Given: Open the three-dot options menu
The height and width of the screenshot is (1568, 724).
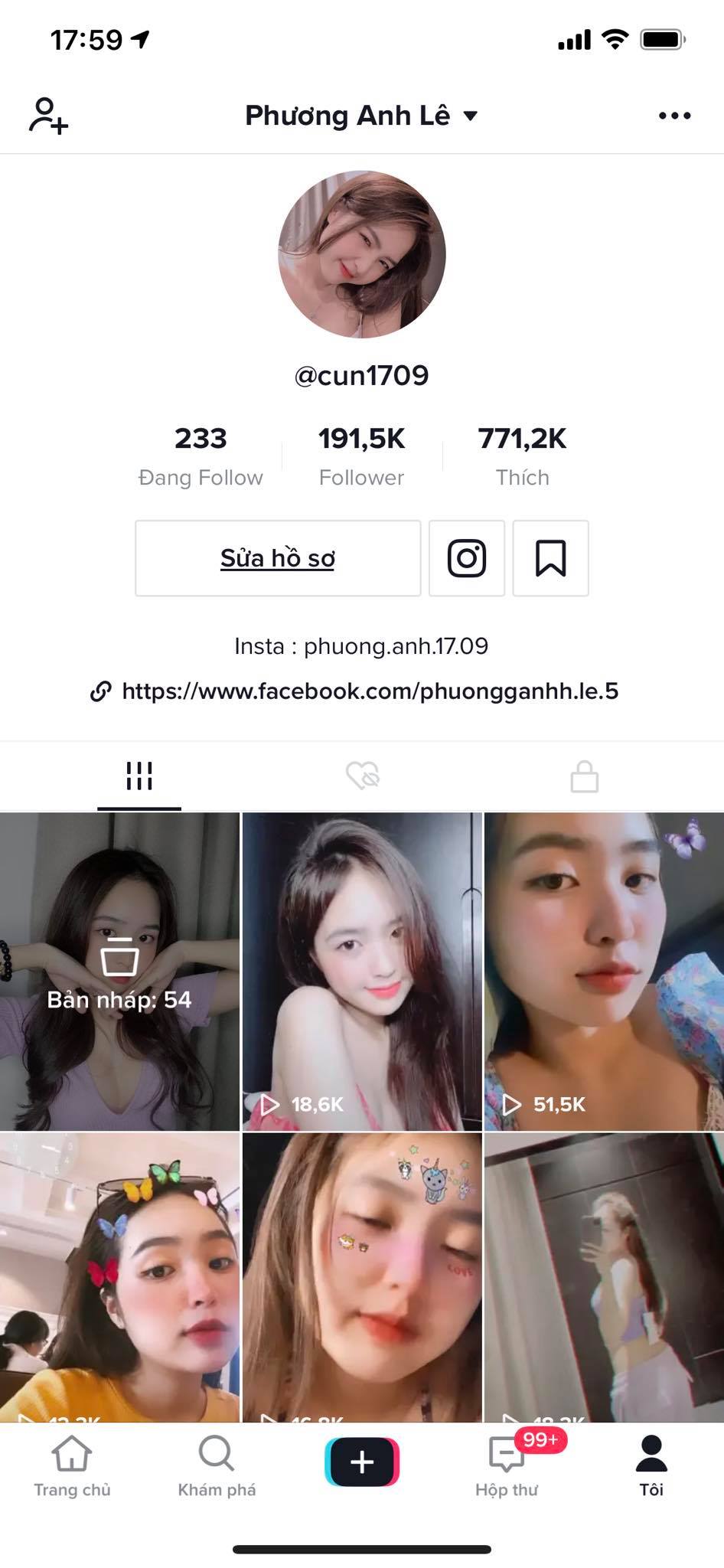Looking at the screenshot, I should point(674,116).
